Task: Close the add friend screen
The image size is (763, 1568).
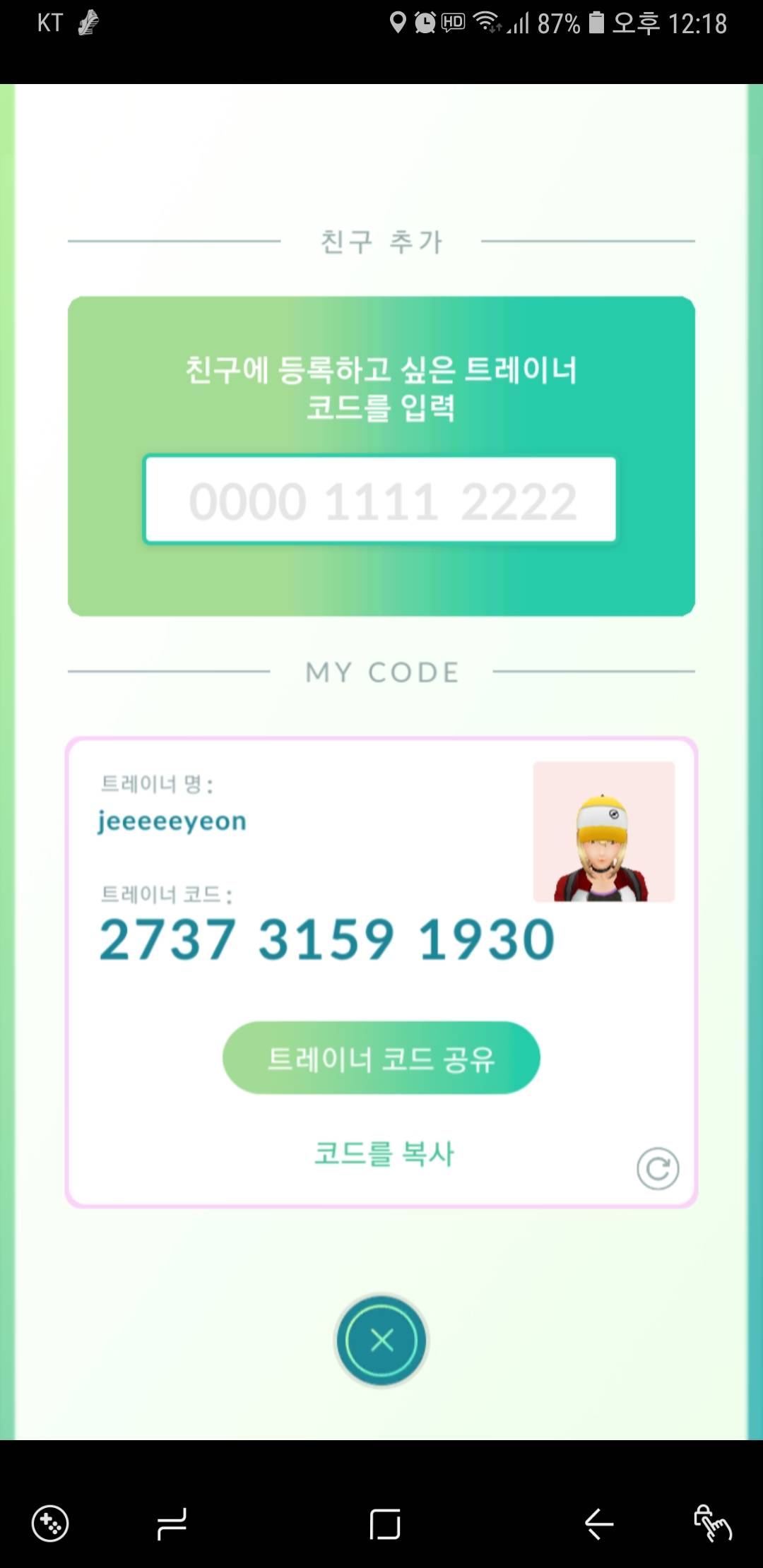Action: [381, 1340]
